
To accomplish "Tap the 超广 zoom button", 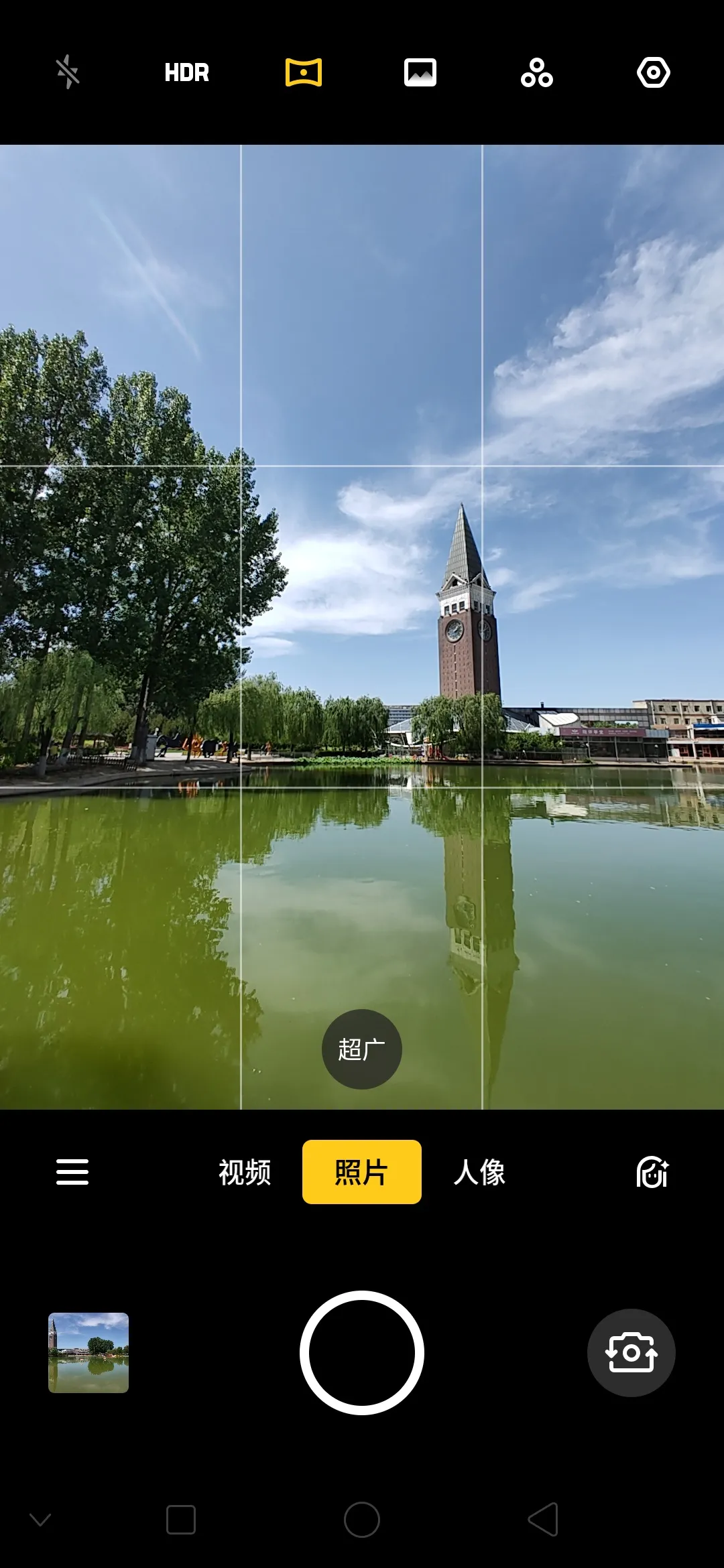I will pyautogui.click(x=362, y=1049).
